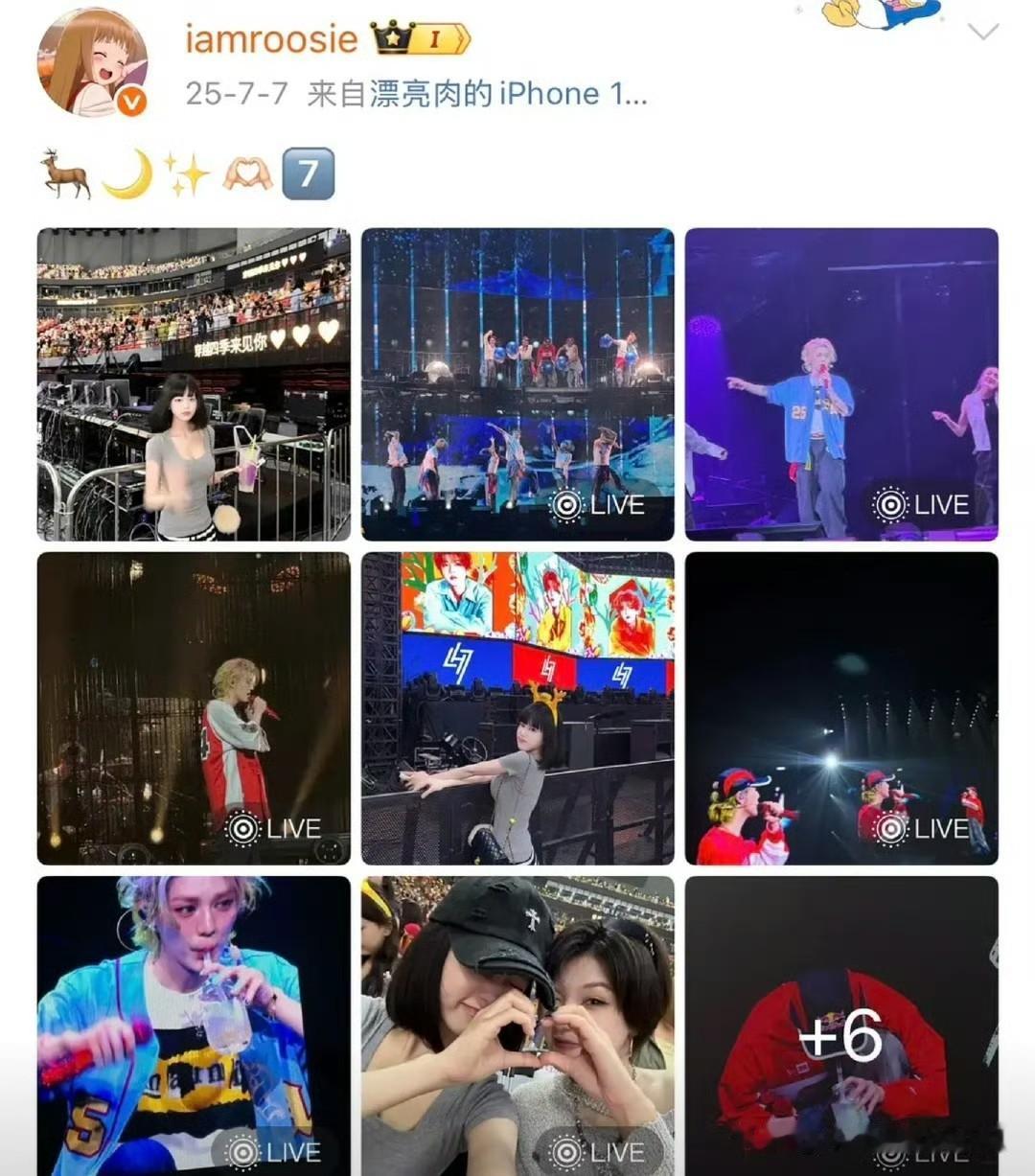Viewport: 1035px width, 1176px height.
Task: Click the VIP crown badge beside the username
Action: coord(391,38)
